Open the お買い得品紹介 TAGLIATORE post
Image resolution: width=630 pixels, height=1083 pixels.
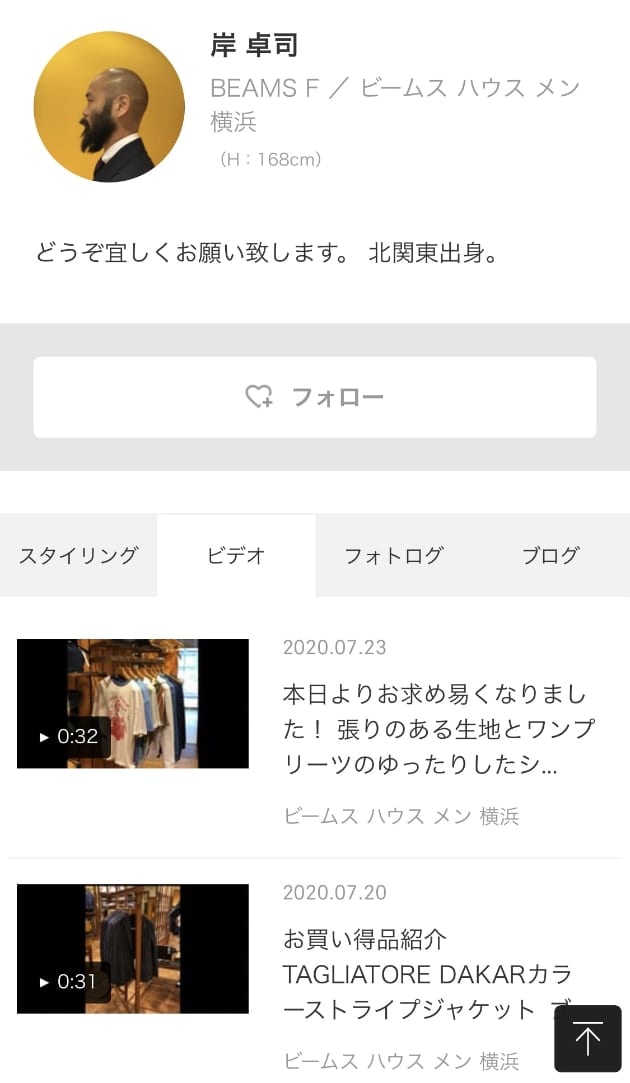point(427,974)
